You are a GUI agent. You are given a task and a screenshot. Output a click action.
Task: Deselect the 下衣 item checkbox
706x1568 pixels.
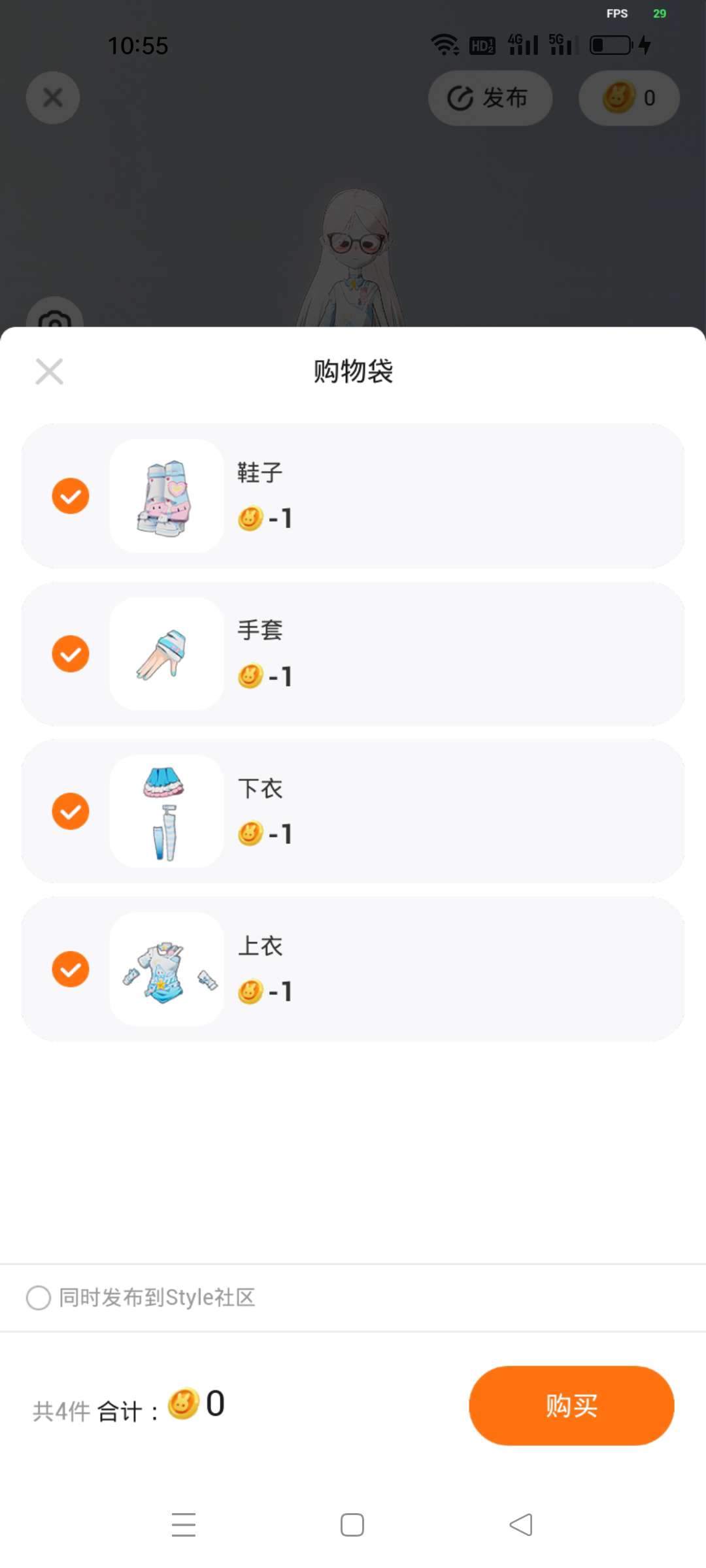click(x=71, y=811)
